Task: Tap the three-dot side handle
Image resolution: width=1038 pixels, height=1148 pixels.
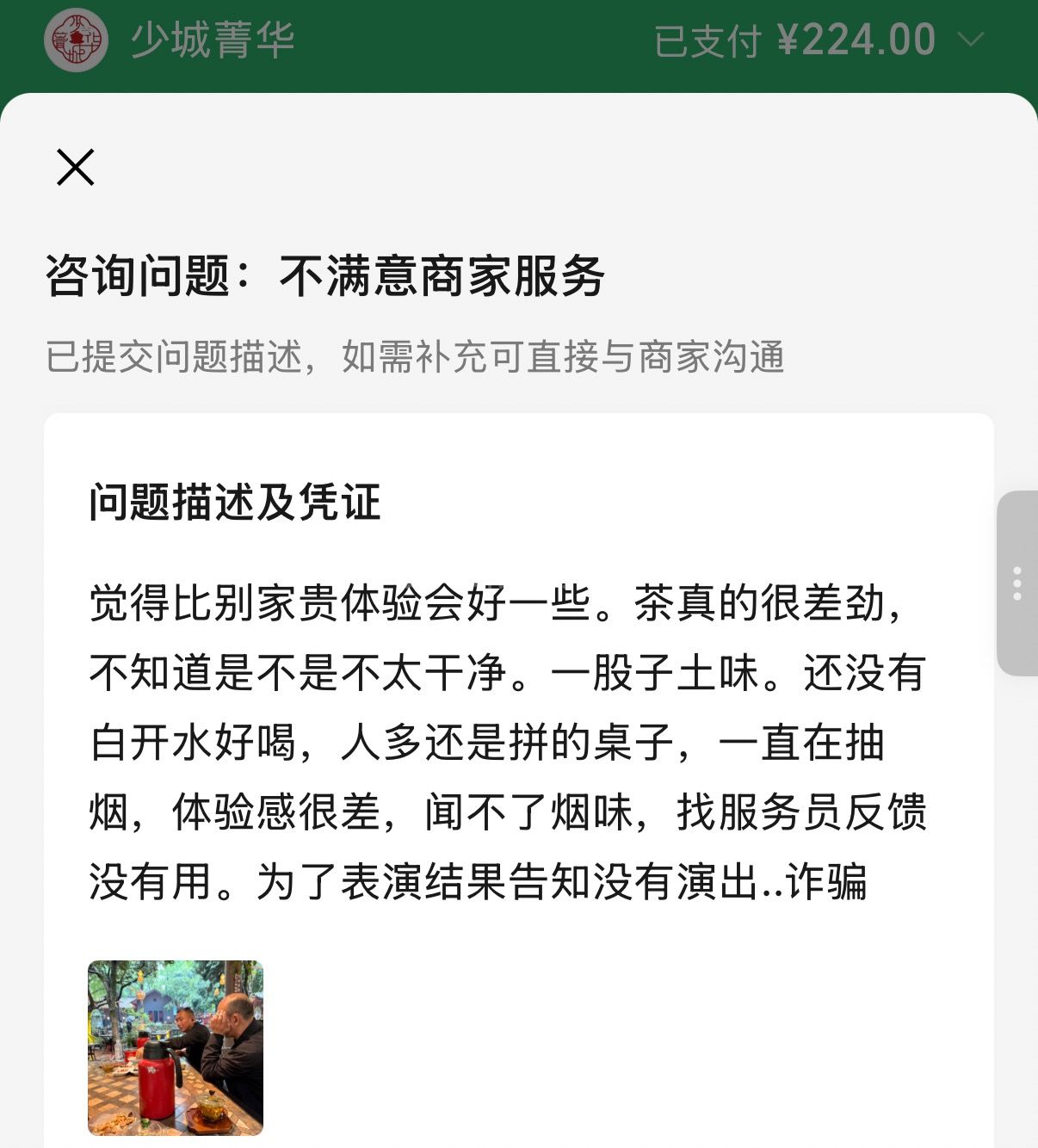Action: pyautogui.click(x=1017, y=583)
